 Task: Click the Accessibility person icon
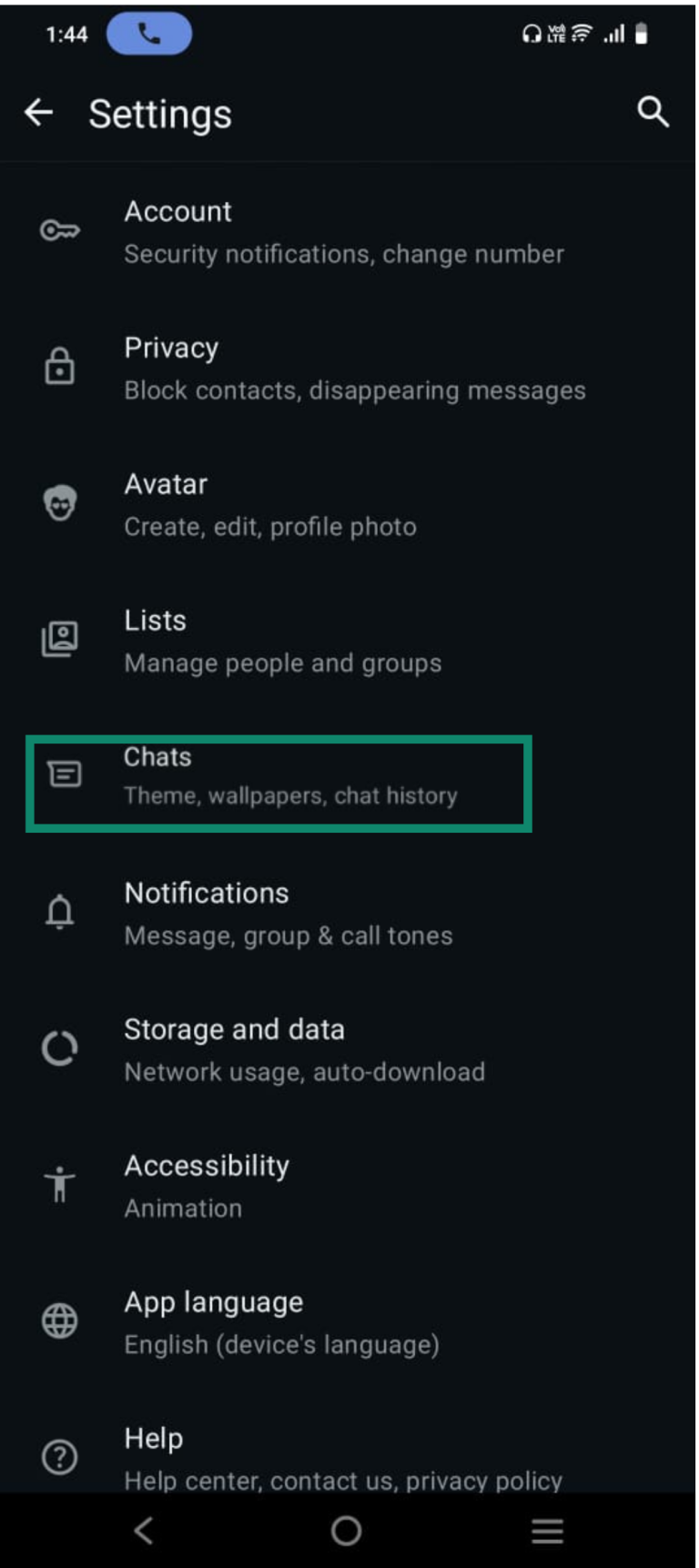click(x=59, y=1184)
